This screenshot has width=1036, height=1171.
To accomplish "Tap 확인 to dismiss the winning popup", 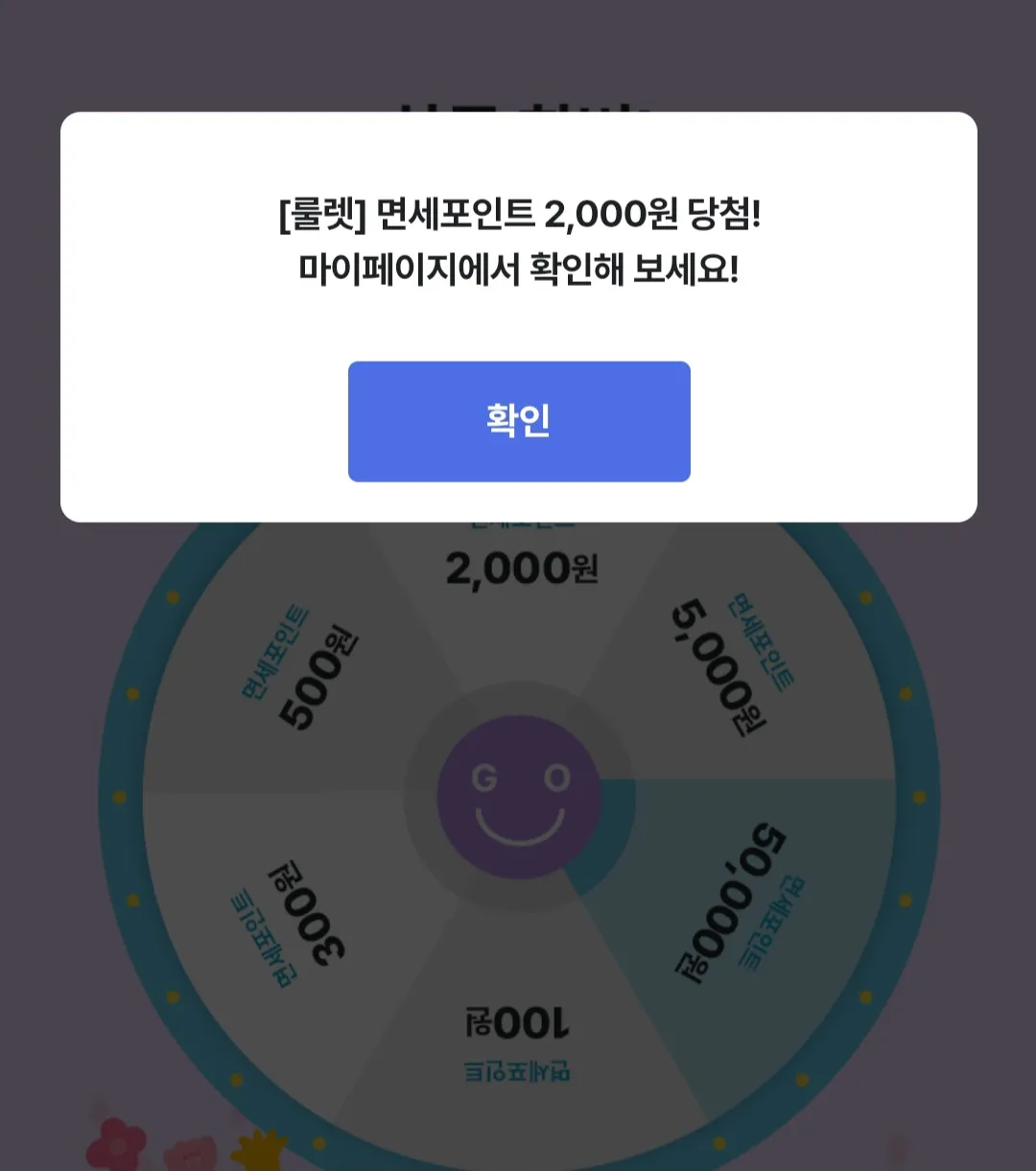I will 518,422.
